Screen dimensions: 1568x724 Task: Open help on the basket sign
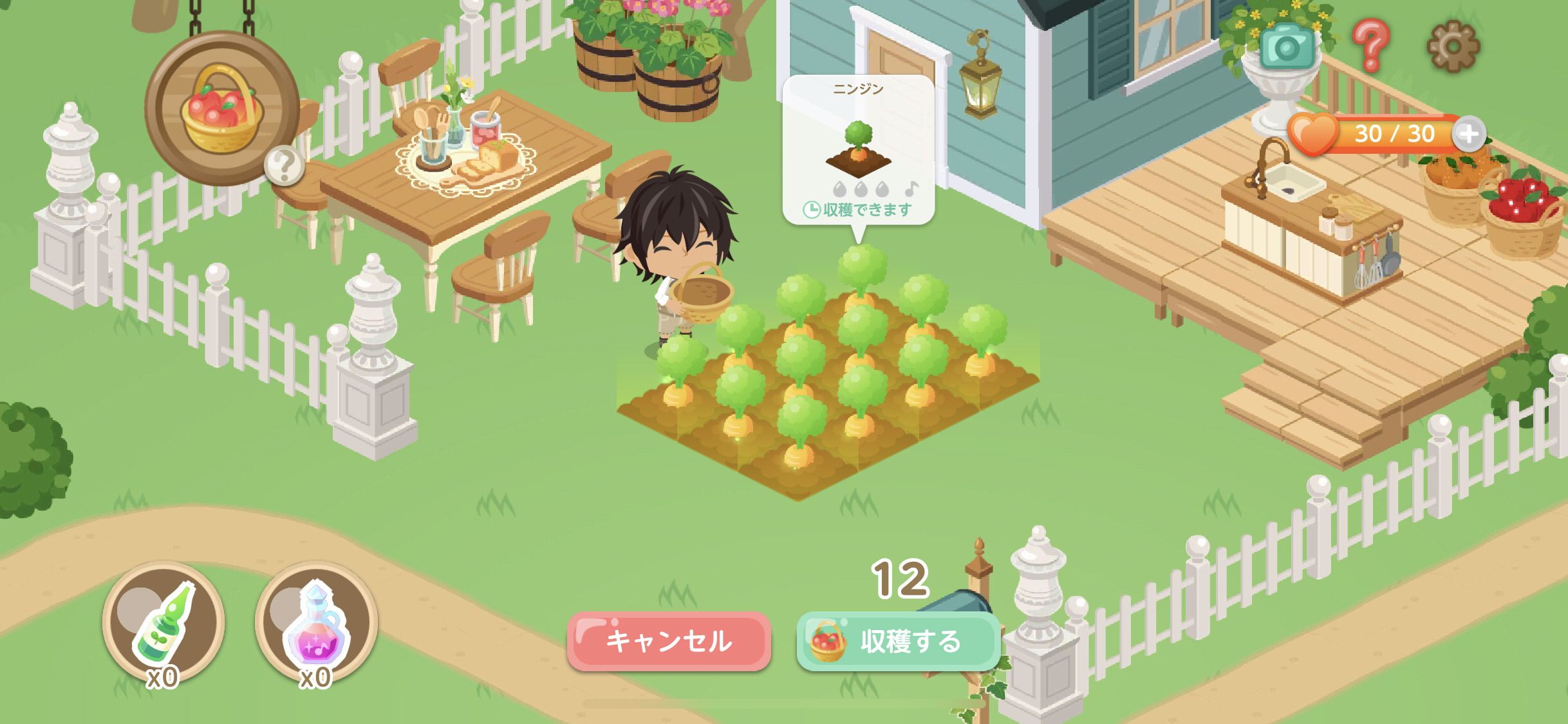pos(284,165)
